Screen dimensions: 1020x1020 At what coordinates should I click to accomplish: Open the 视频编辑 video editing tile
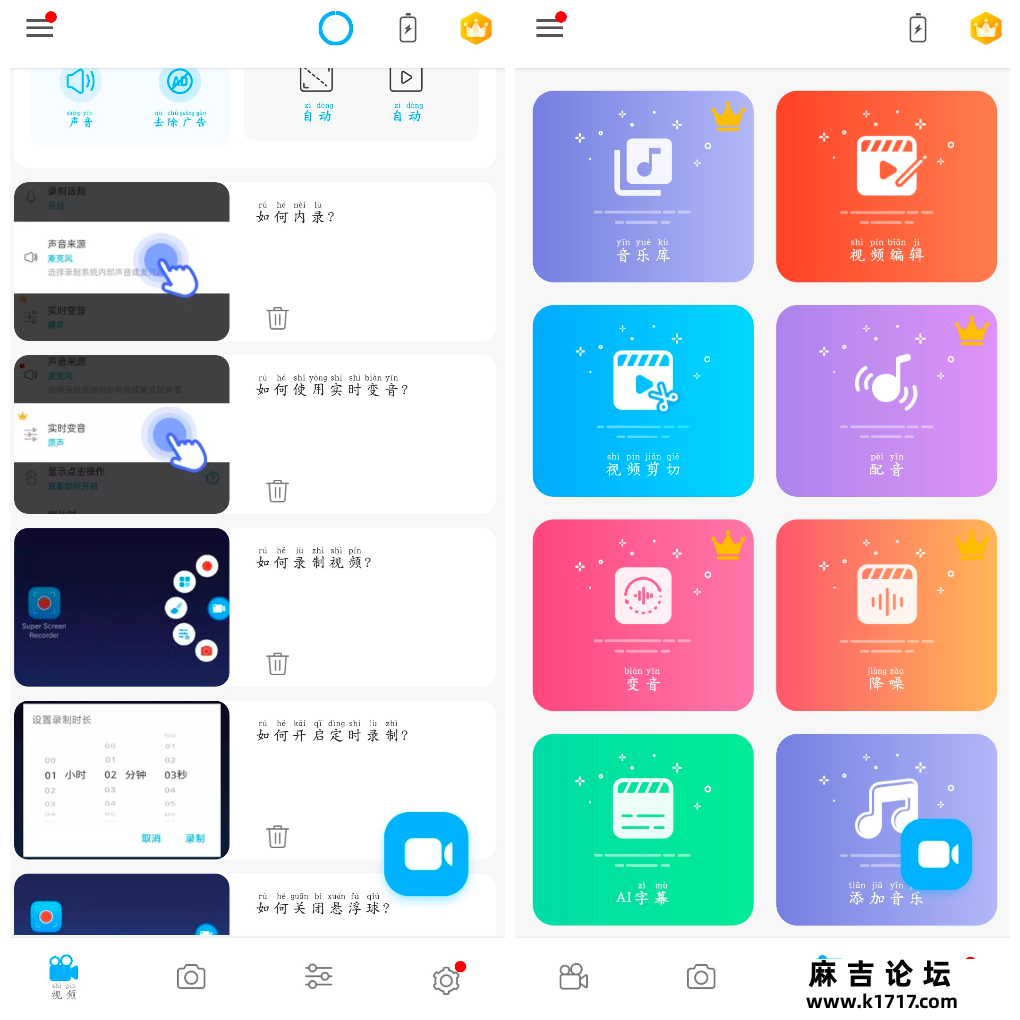click(886, 187)
